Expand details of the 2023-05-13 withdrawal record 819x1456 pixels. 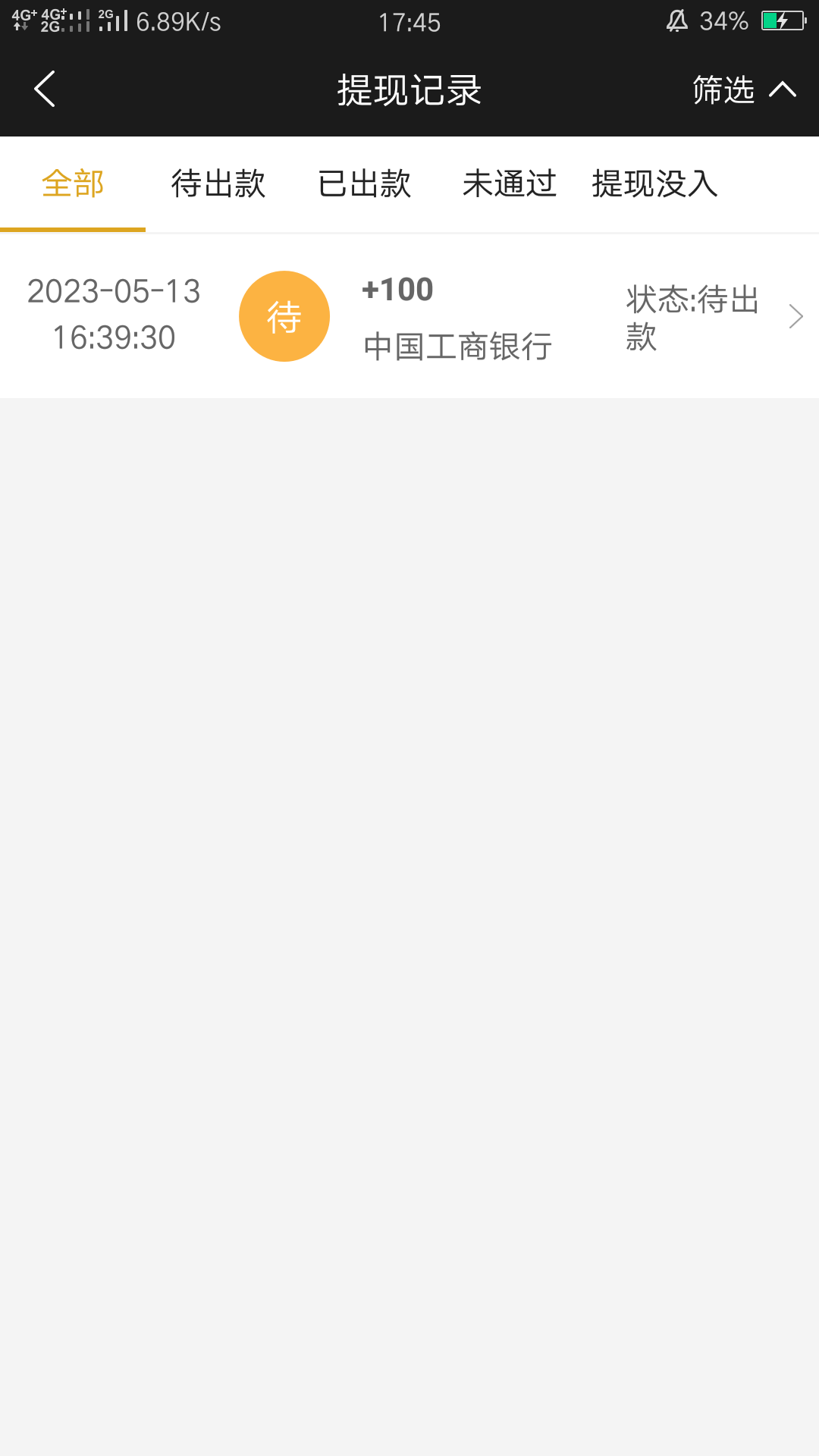(x=409, y=316)
